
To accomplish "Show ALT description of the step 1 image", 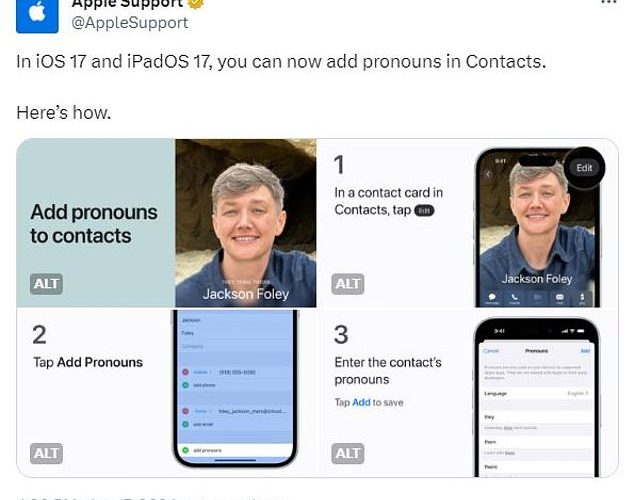I will pos(347,284).
